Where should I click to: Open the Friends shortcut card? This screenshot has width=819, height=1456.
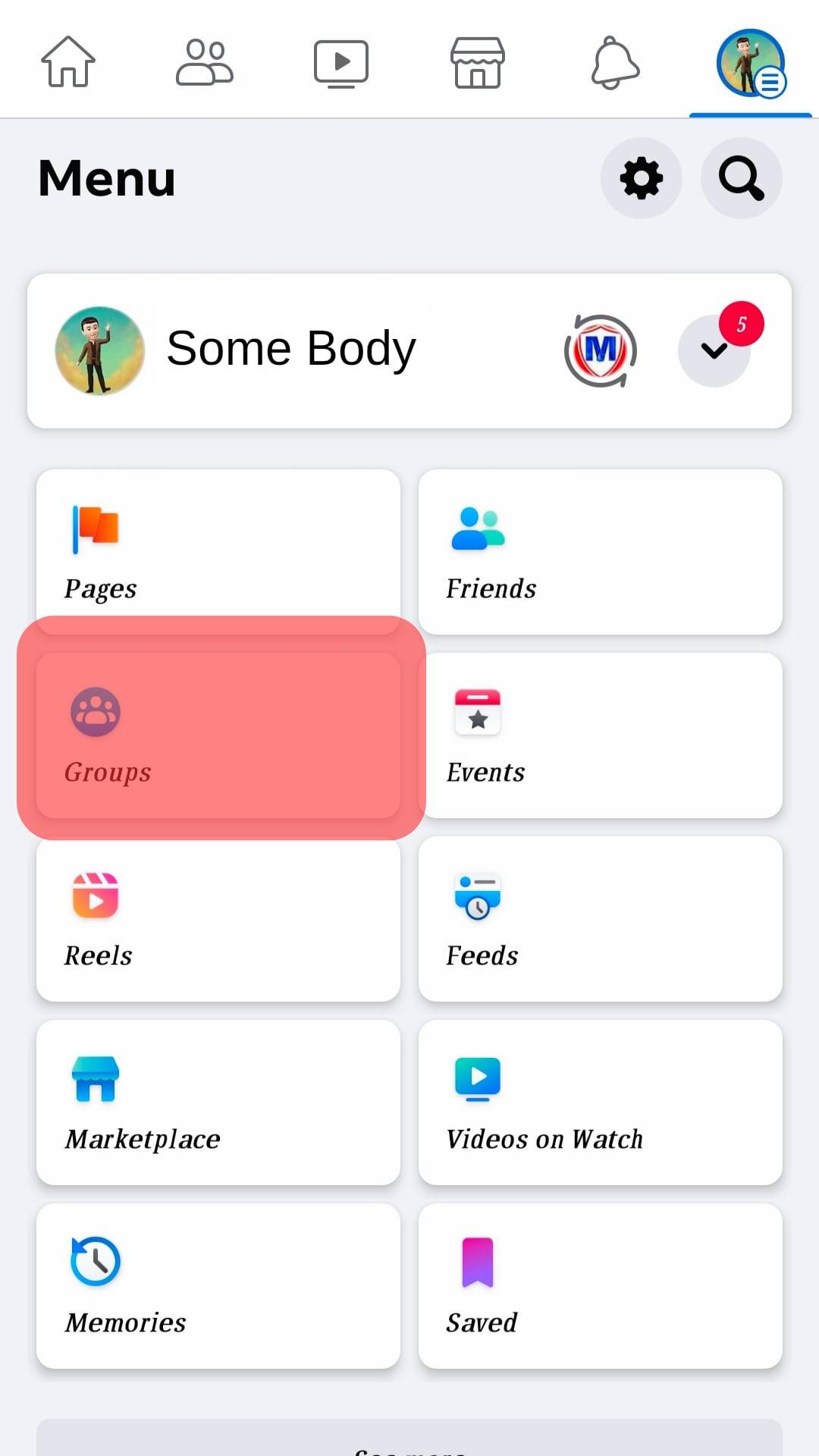click(x=600, y=551)
